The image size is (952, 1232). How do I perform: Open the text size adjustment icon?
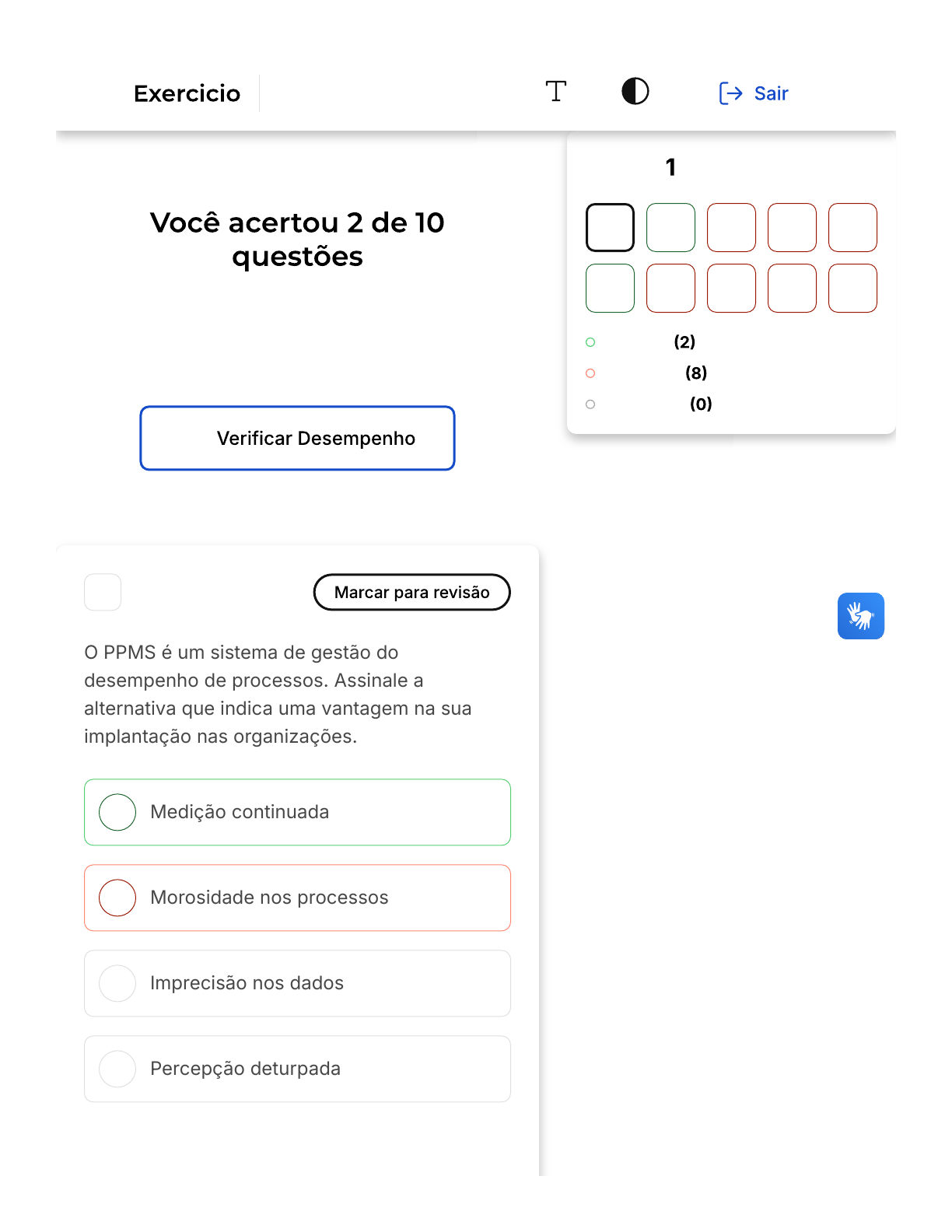555,92
